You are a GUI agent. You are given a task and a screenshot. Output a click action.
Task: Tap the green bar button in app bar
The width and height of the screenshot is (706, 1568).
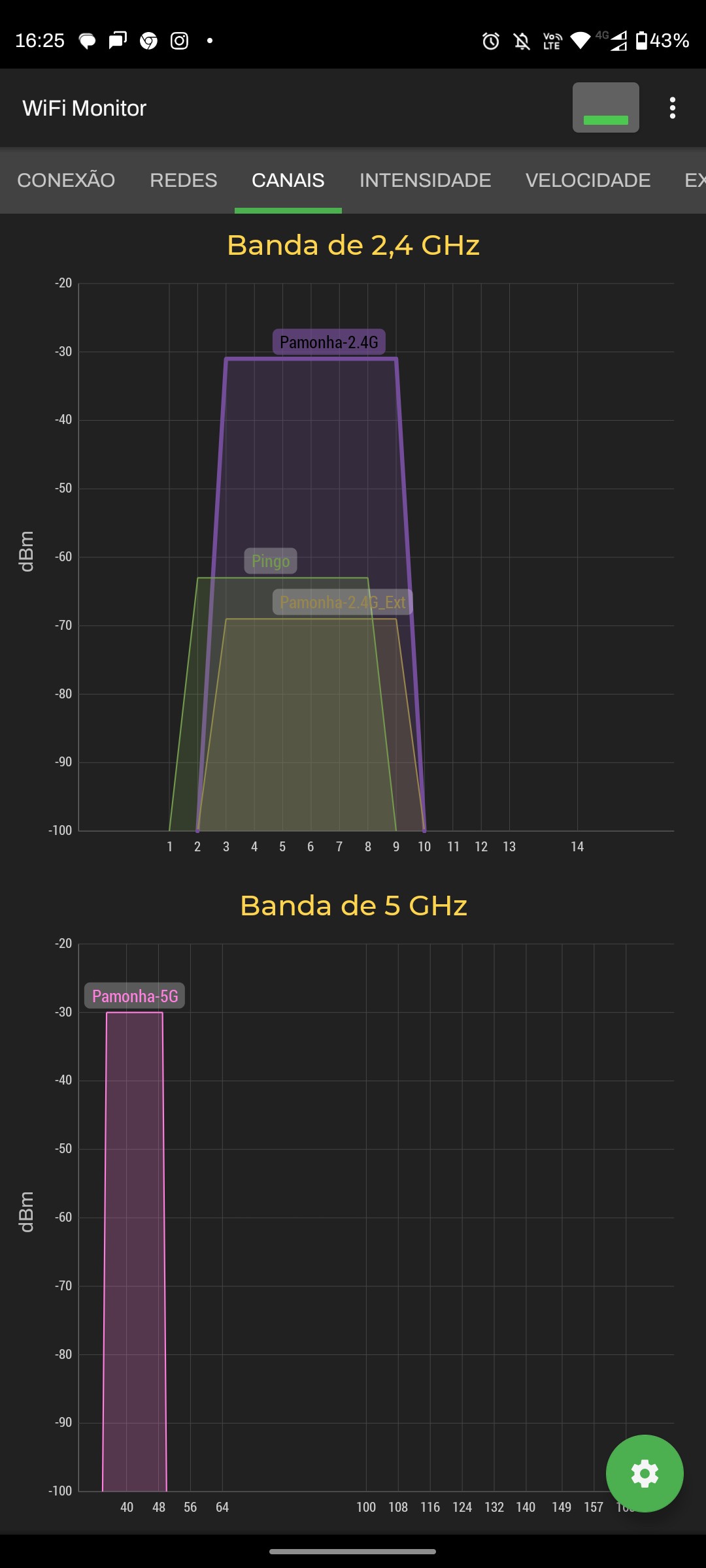605,108
